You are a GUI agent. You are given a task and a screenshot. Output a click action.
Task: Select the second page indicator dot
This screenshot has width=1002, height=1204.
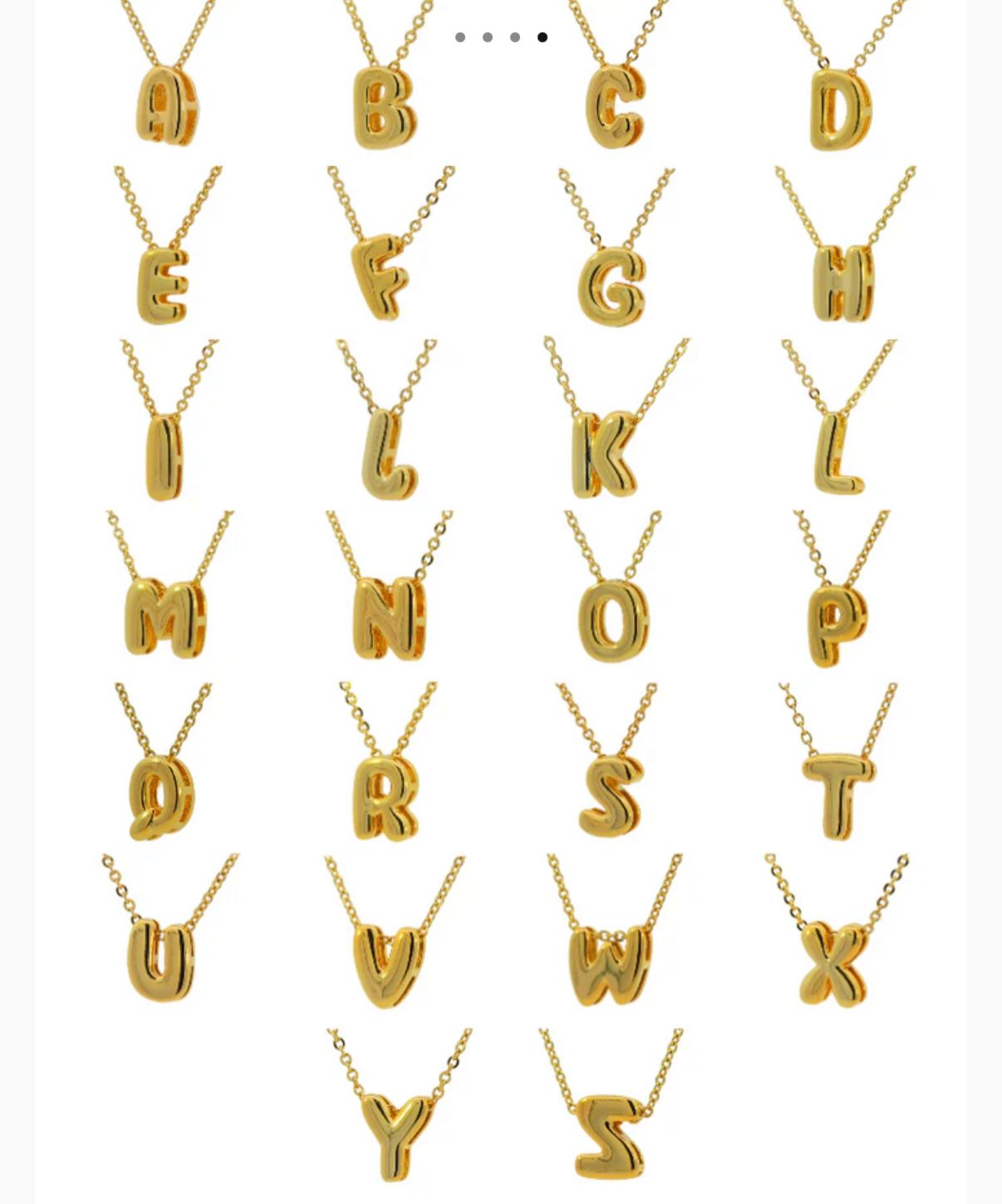488,37
